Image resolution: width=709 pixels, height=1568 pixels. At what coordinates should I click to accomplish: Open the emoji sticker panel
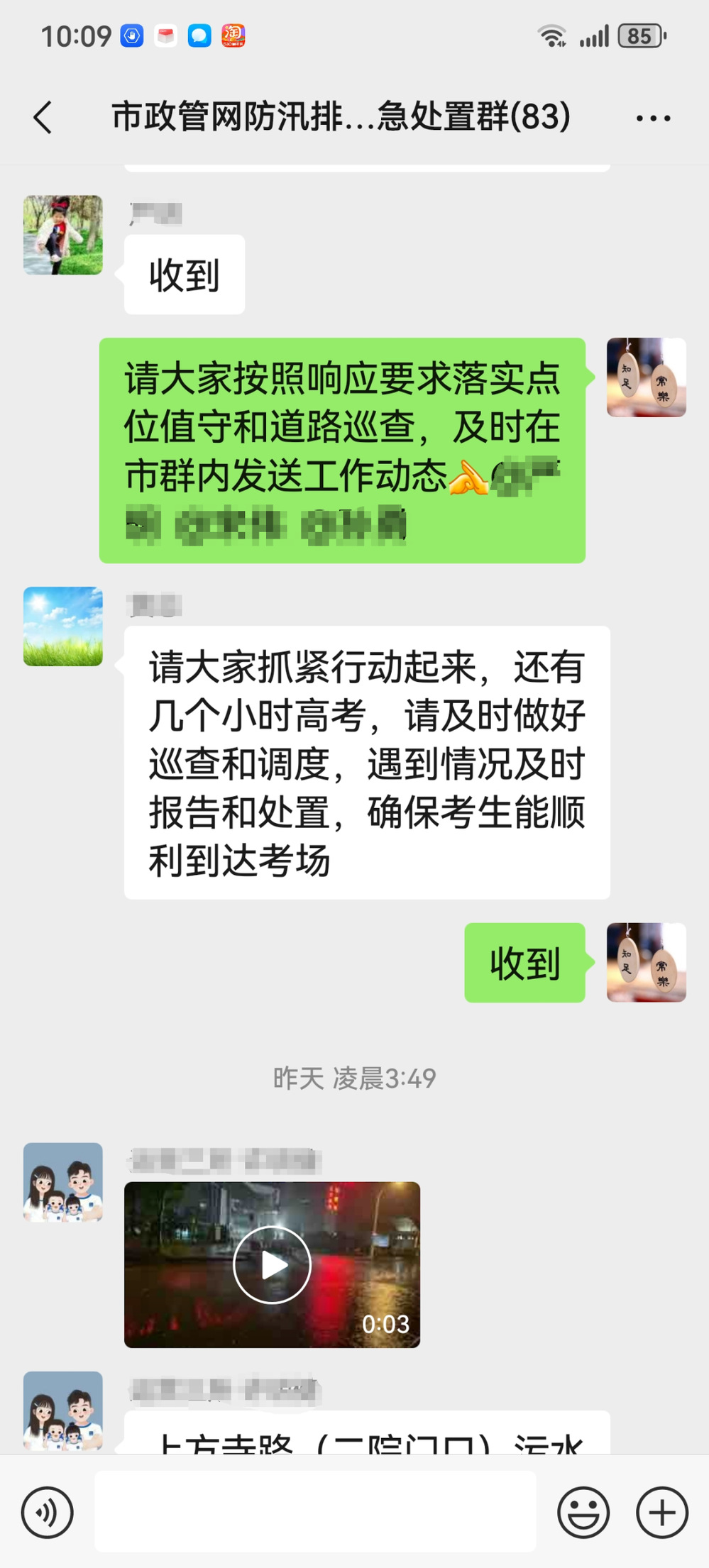pos(583,1513)
